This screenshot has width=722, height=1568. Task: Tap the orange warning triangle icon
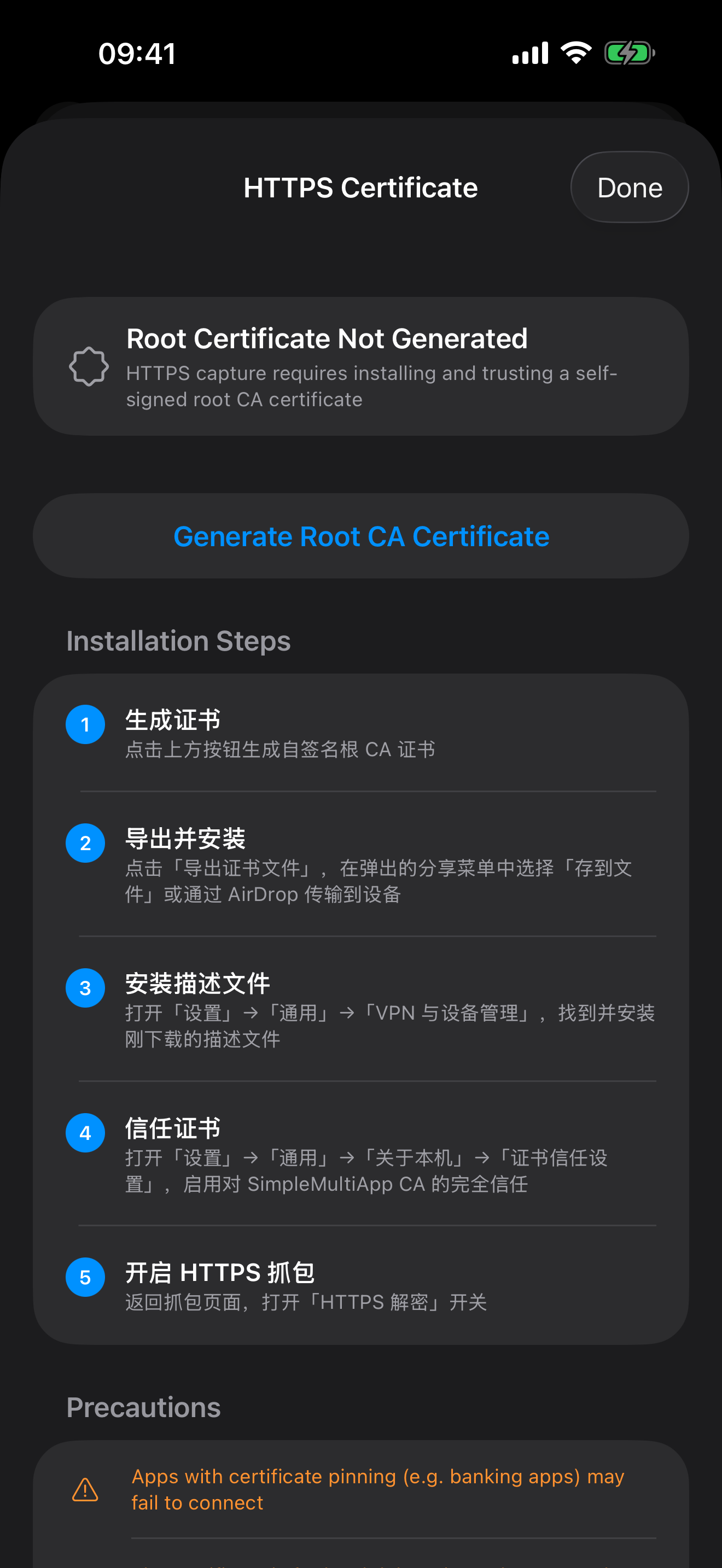(x=86, y=1490)
